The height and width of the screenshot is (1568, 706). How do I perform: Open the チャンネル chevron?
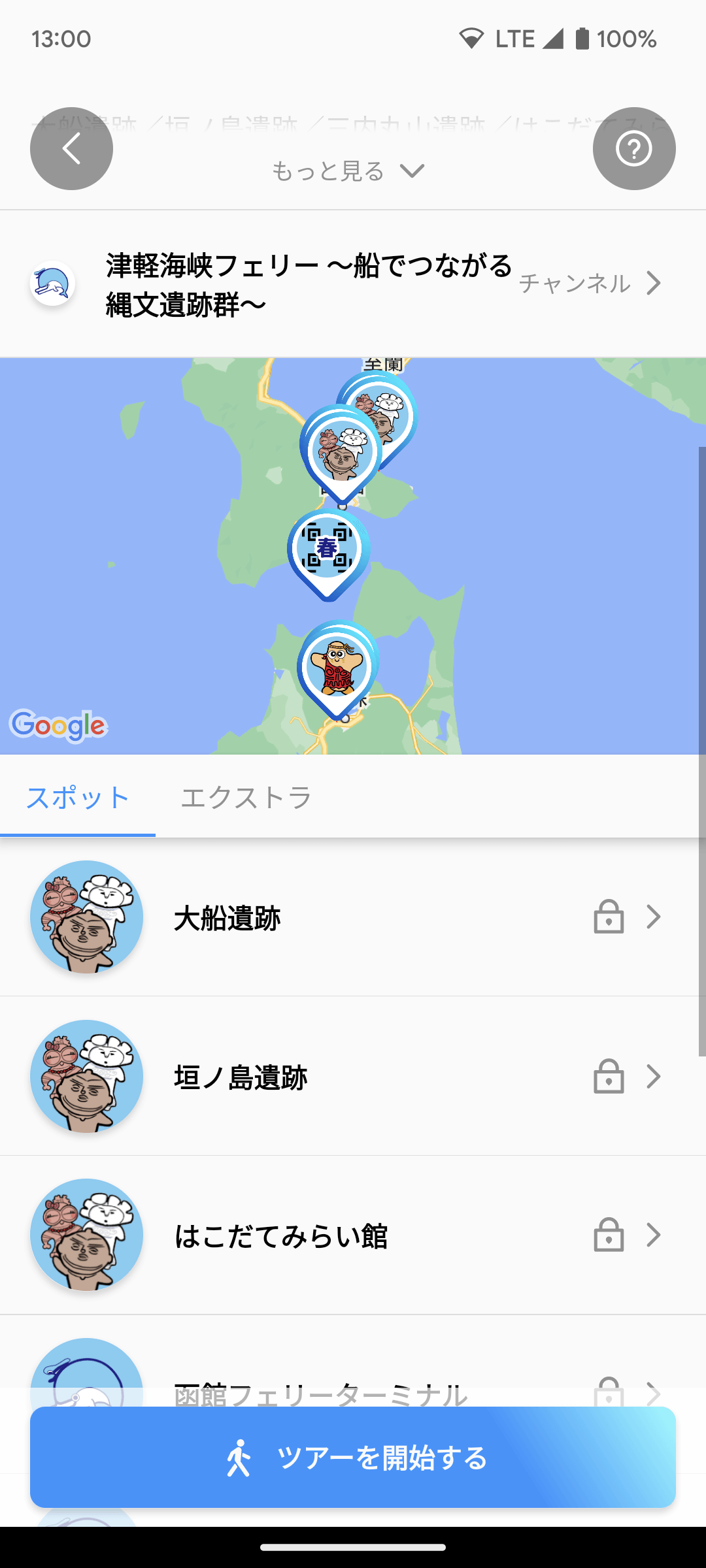click(653, 282)
